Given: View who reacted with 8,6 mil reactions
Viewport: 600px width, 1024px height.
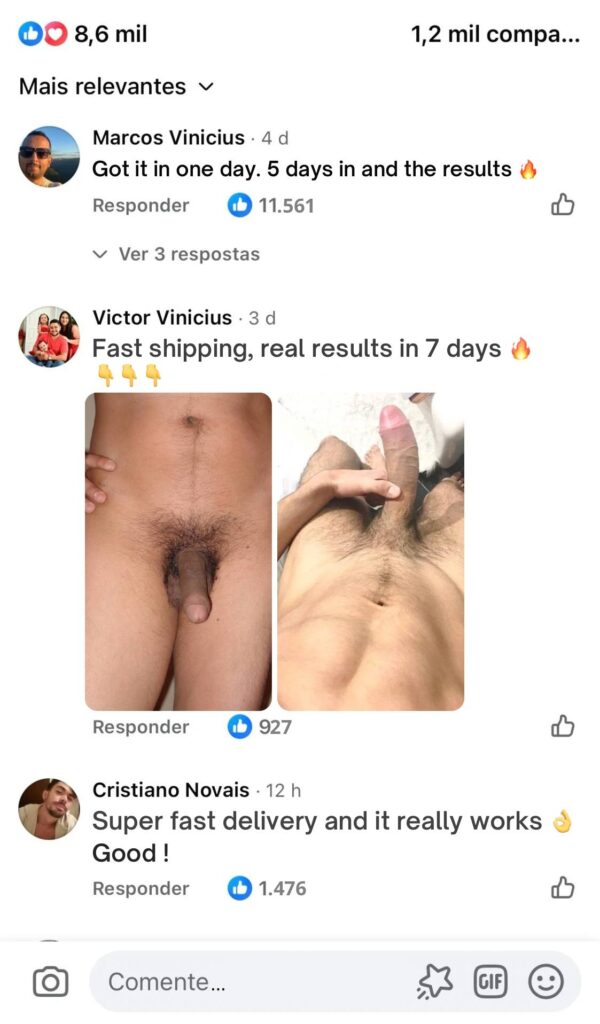Looking at the screenshot, I should point(84,34).
